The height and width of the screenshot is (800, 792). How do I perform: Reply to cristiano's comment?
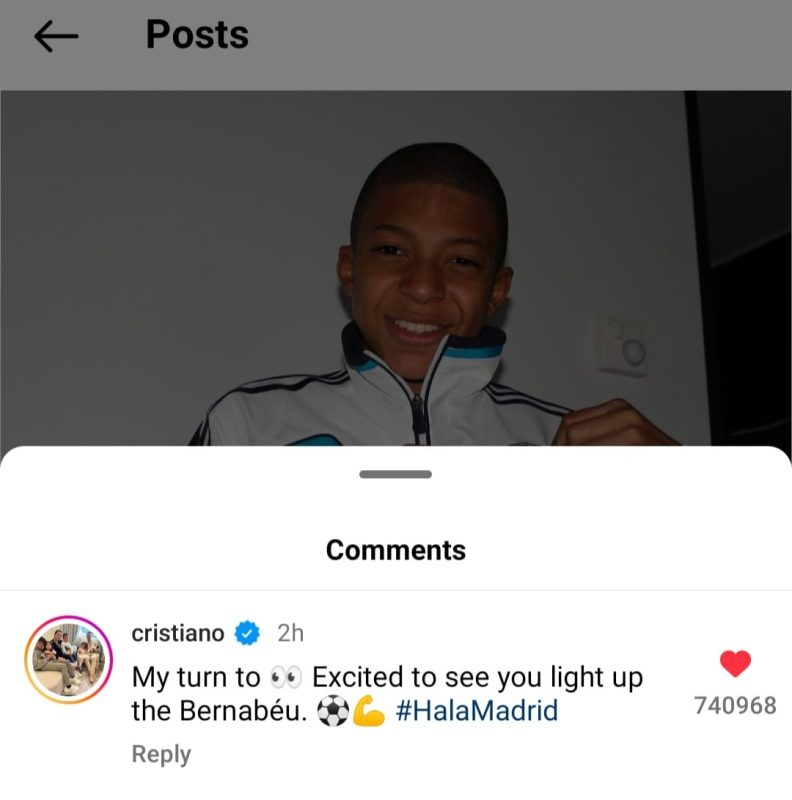161,754
